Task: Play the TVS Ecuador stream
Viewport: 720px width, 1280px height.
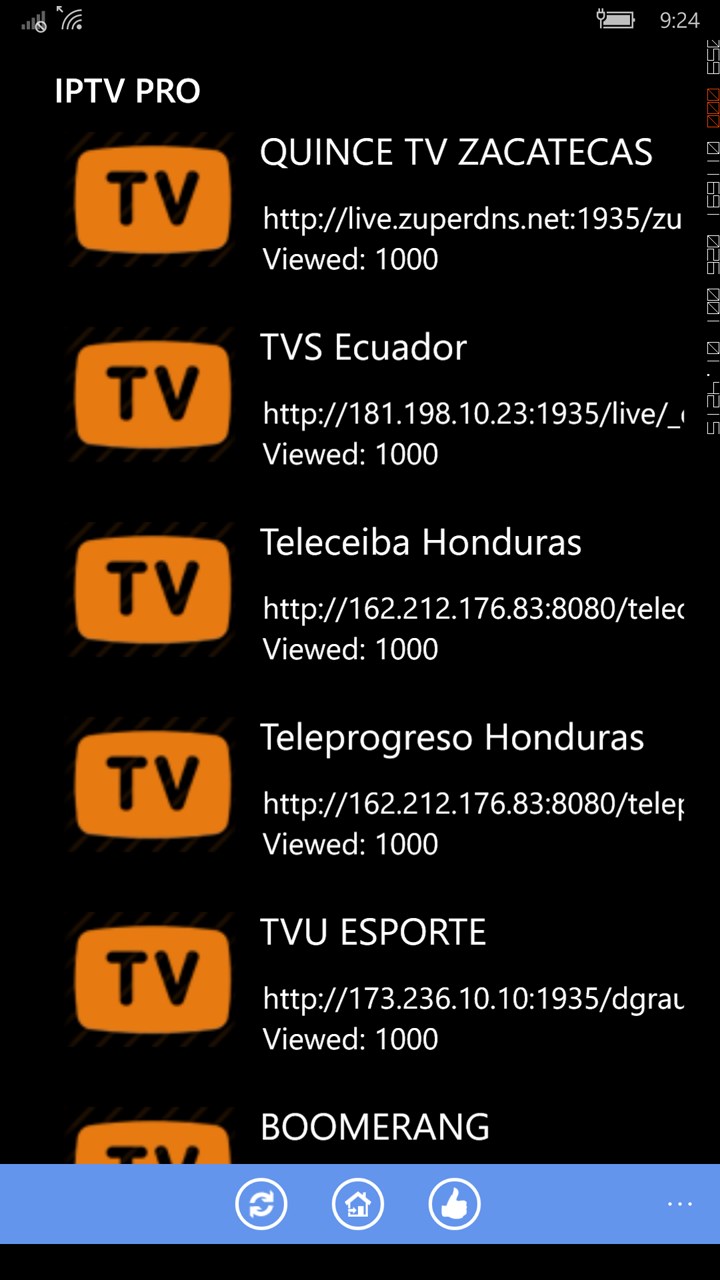Action: coord(362,347)
